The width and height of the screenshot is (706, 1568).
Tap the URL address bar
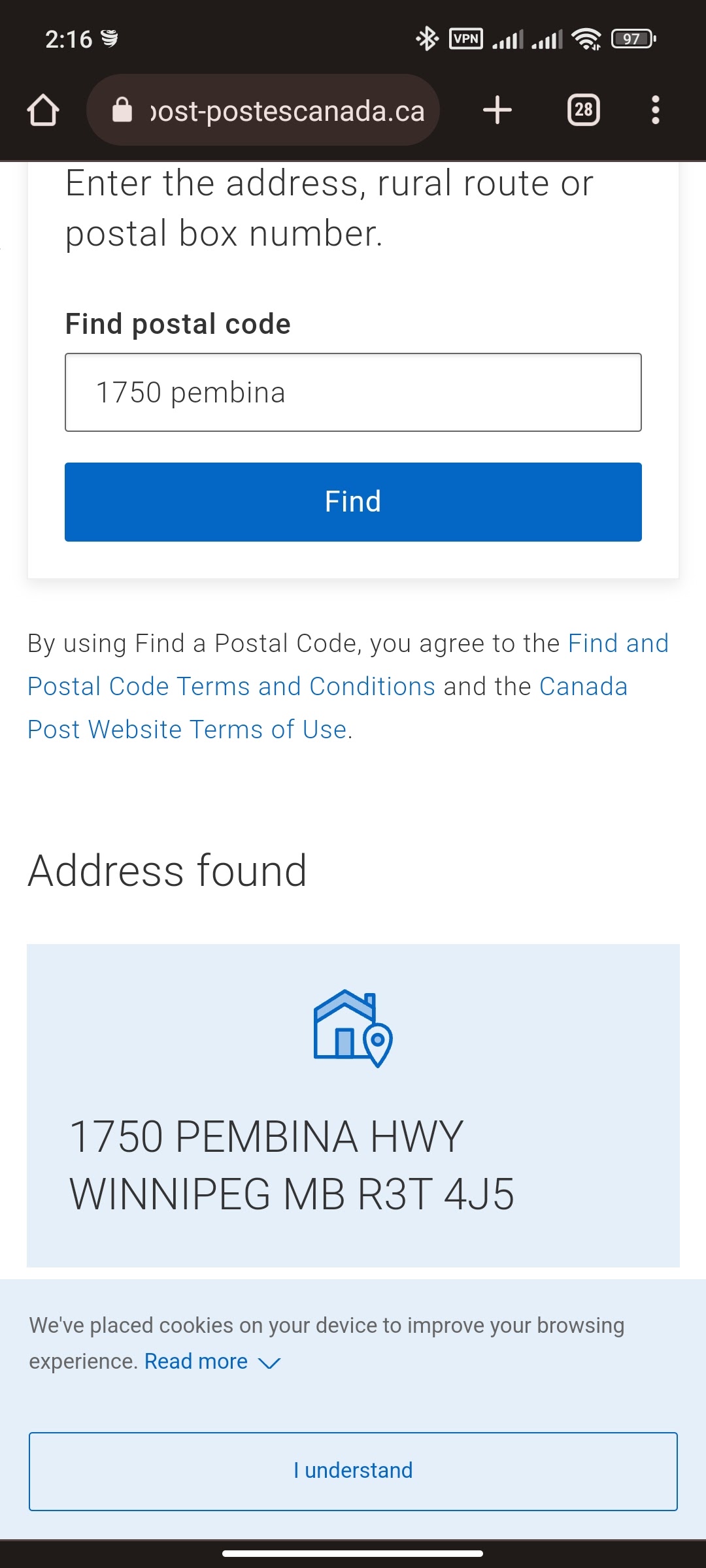coord(263,110)
